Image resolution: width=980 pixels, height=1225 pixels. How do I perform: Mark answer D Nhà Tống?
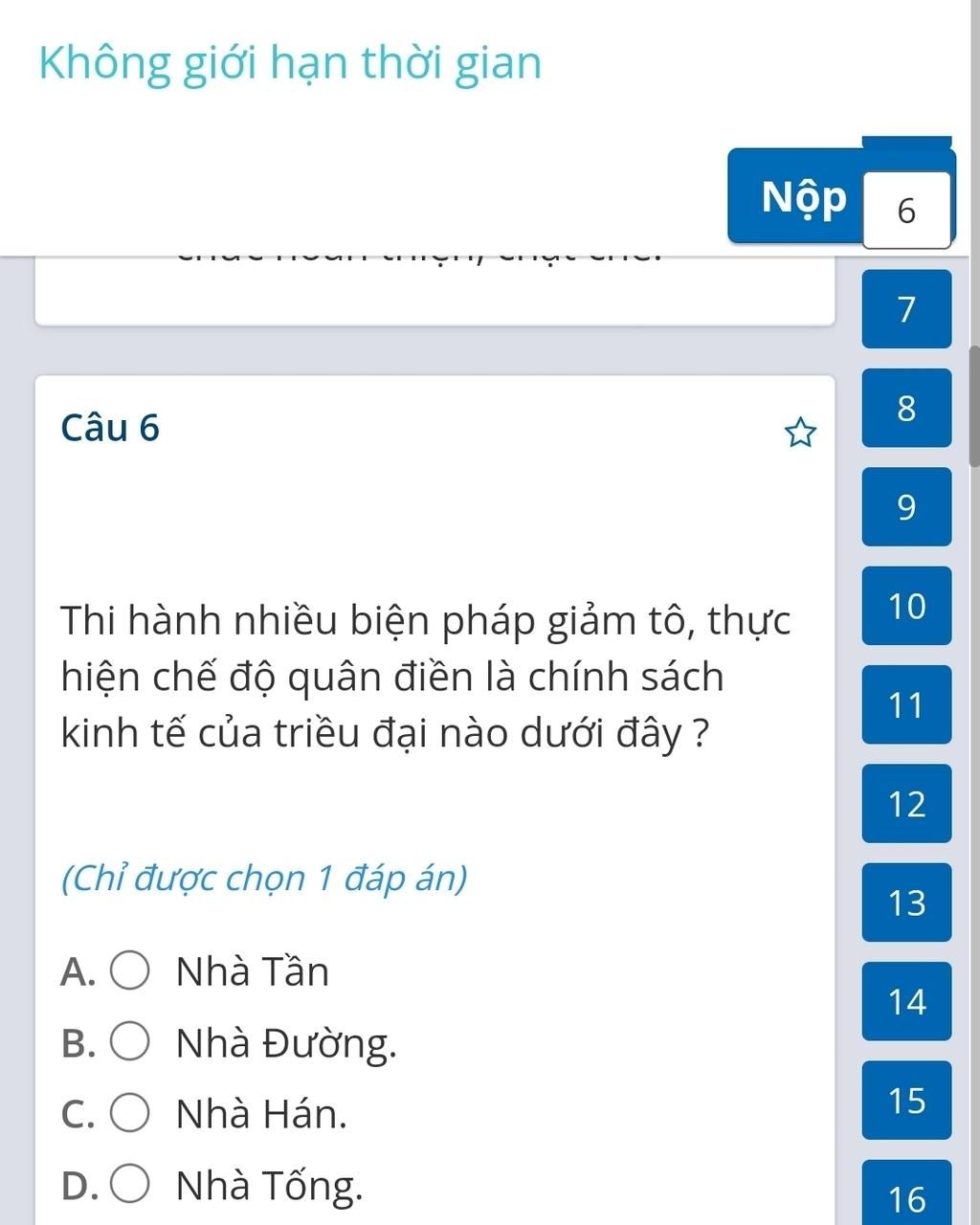(130, 1185)
